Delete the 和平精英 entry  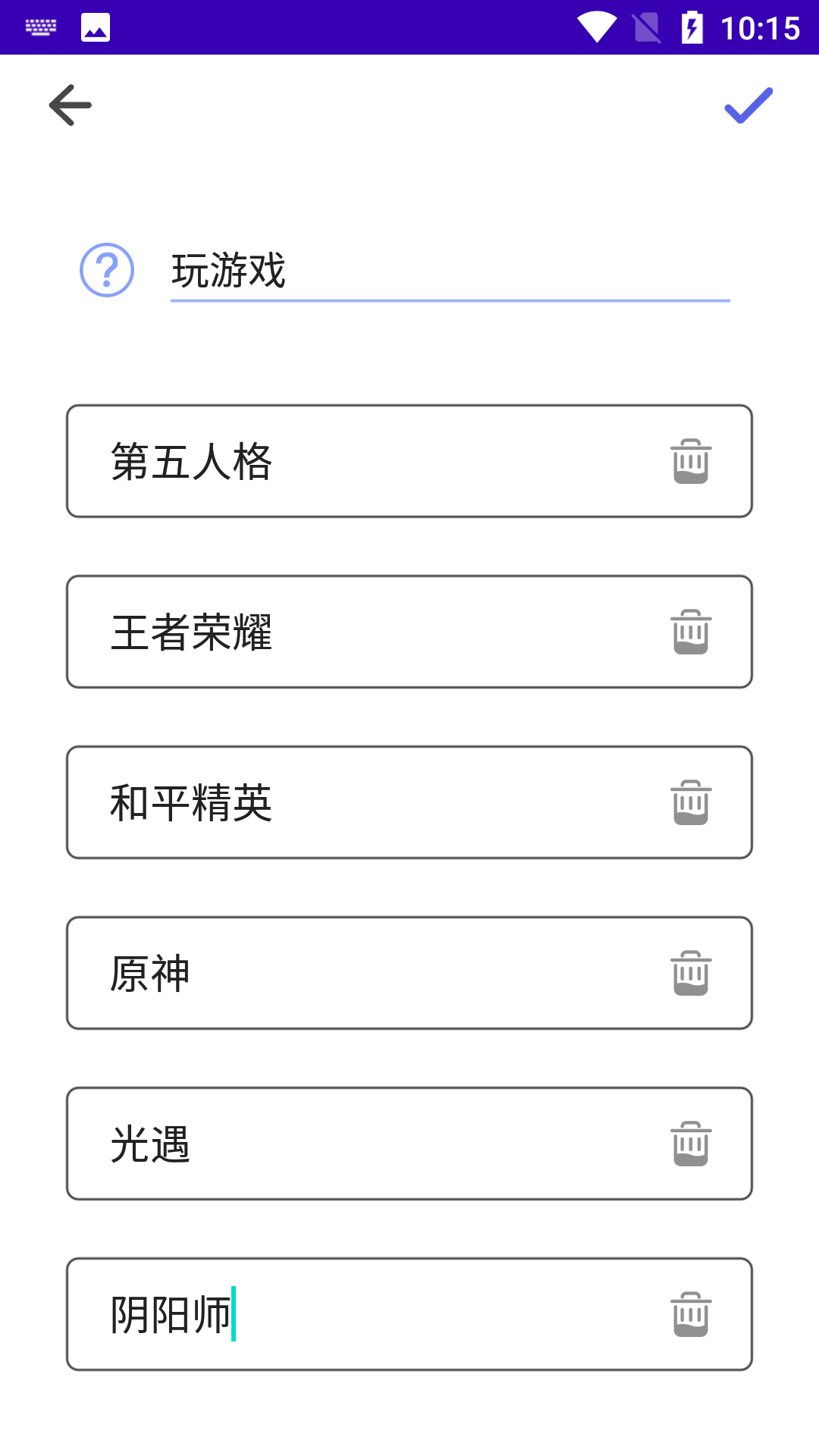[689, 802]
